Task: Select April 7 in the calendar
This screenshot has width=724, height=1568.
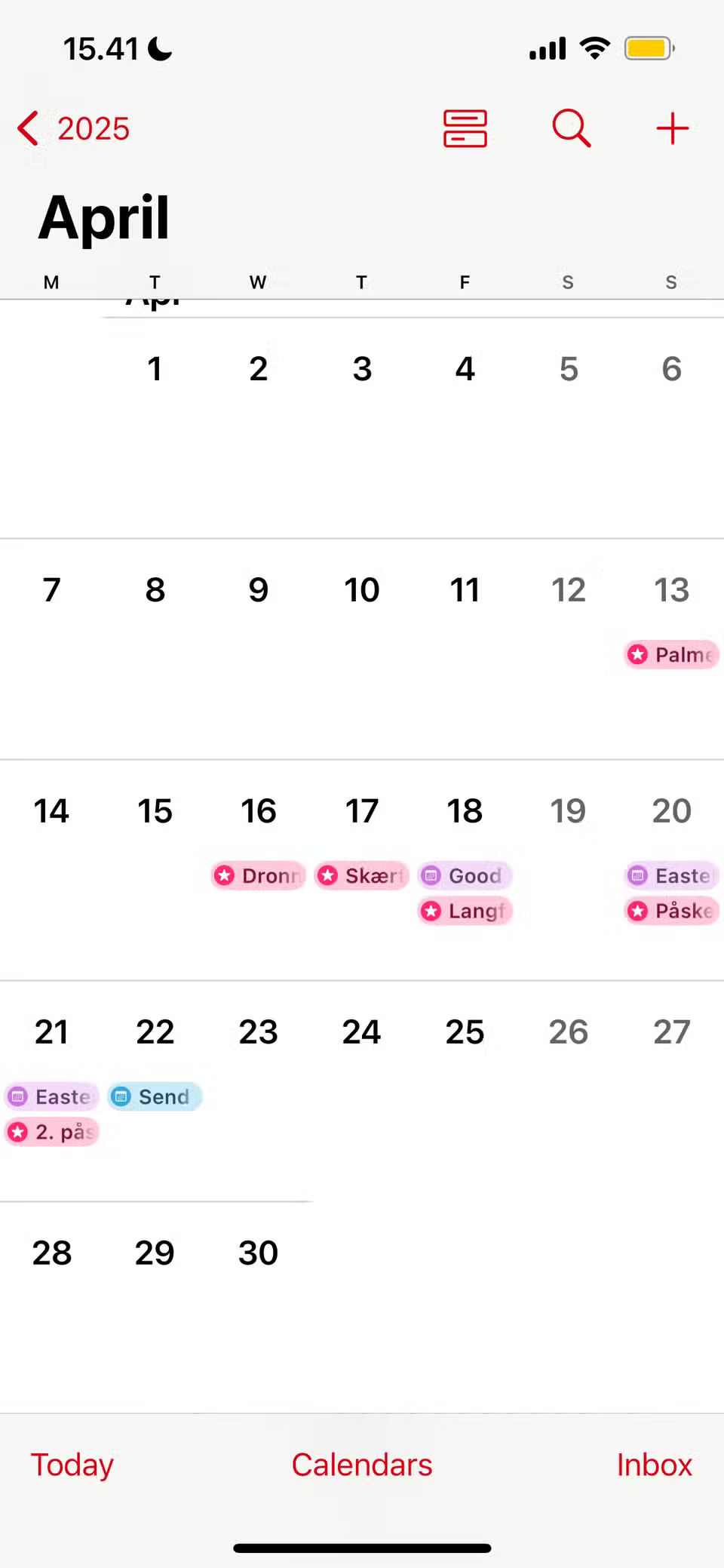Action: [x=51, y=590]
